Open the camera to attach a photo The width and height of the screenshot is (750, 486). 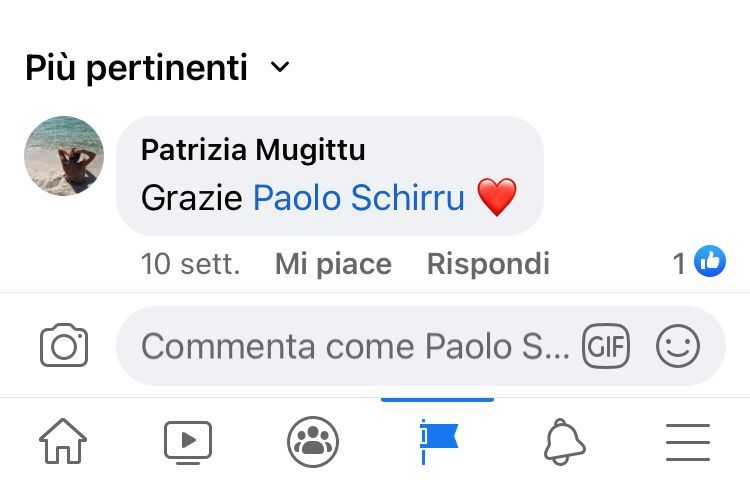(x=64, y=346)
